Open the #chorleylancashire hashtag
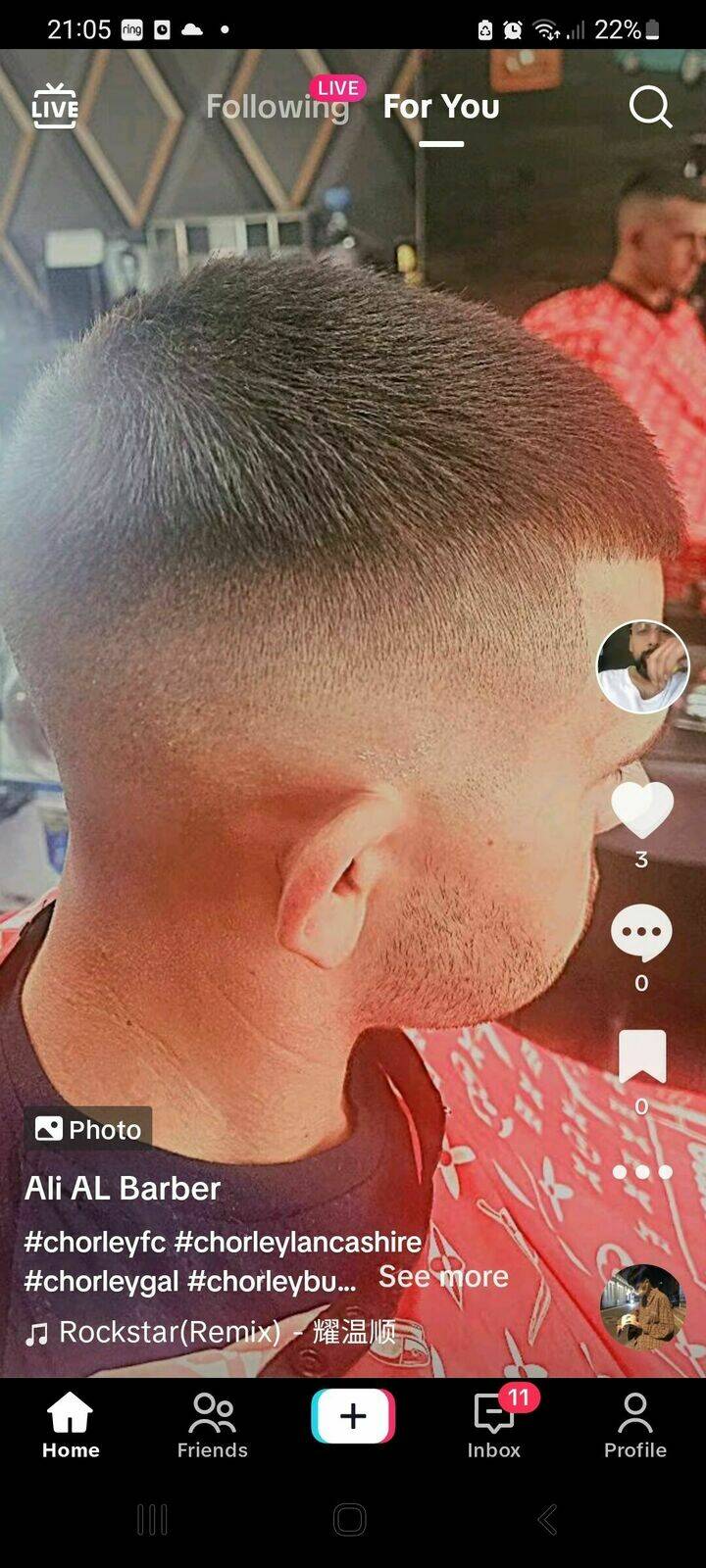706x1568 pixels. coord(298,1242)
